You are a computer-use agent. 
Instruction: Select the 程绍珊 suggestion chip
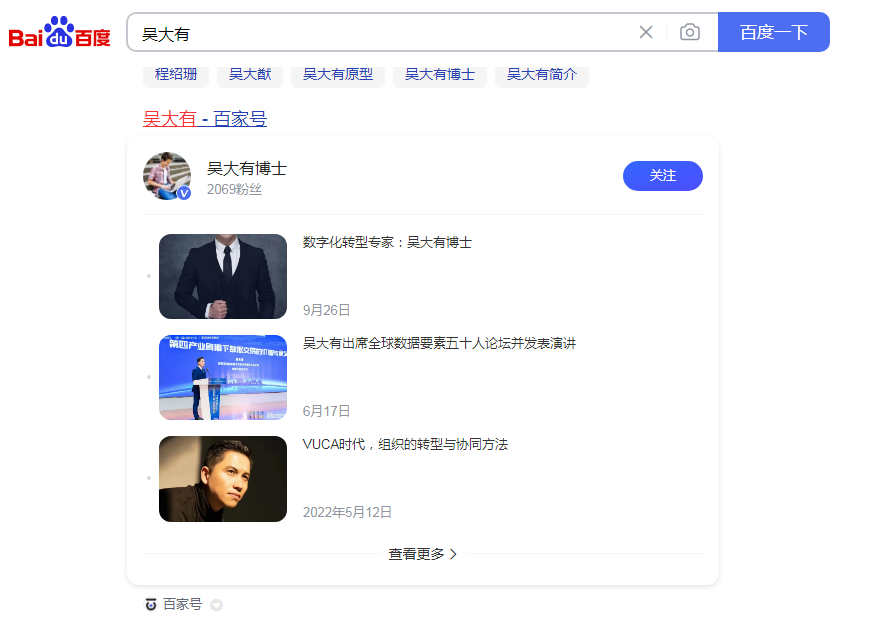(x=176, y=75)
